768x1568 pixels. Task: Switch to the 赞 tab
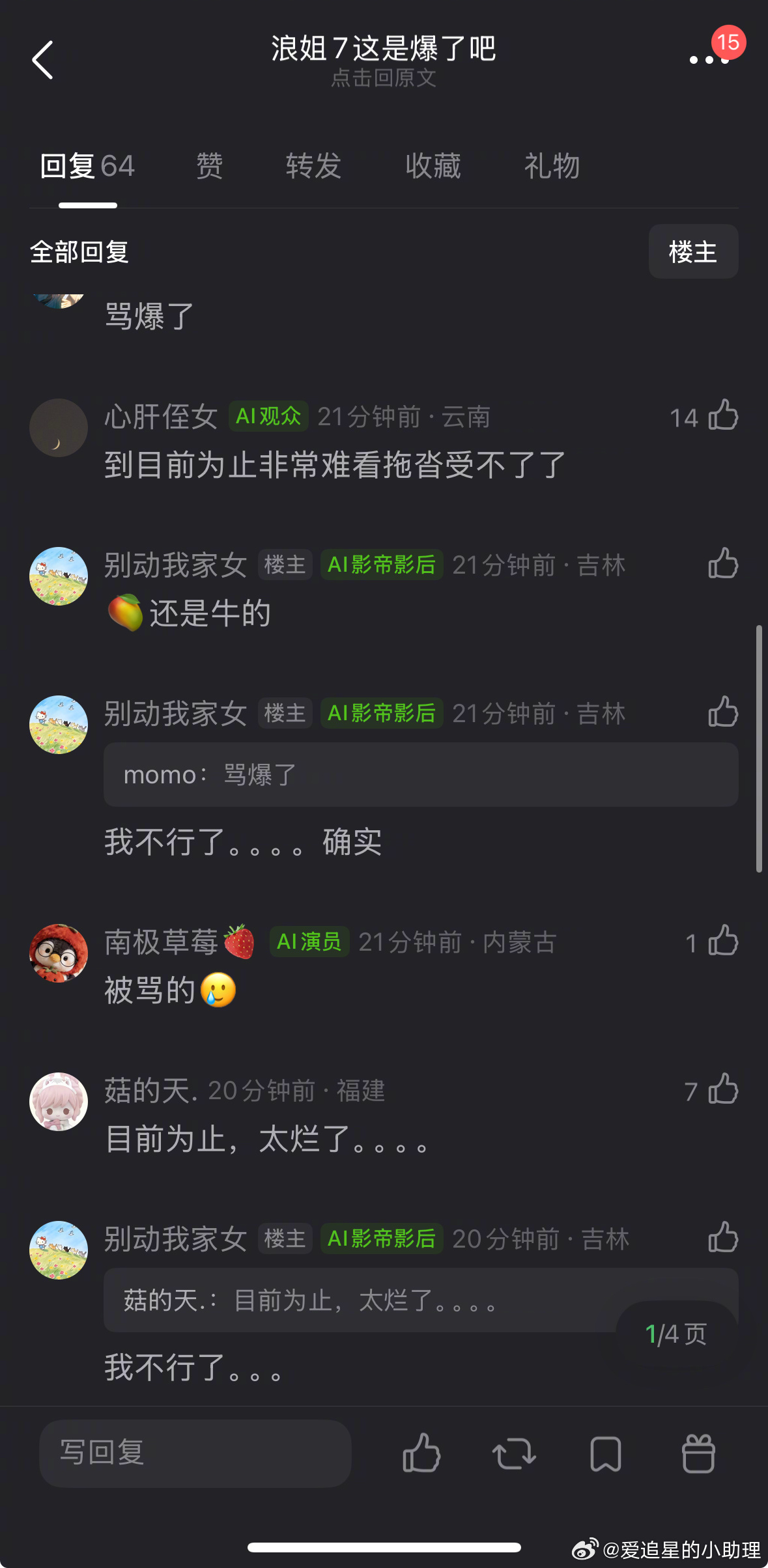coord(208,166)
